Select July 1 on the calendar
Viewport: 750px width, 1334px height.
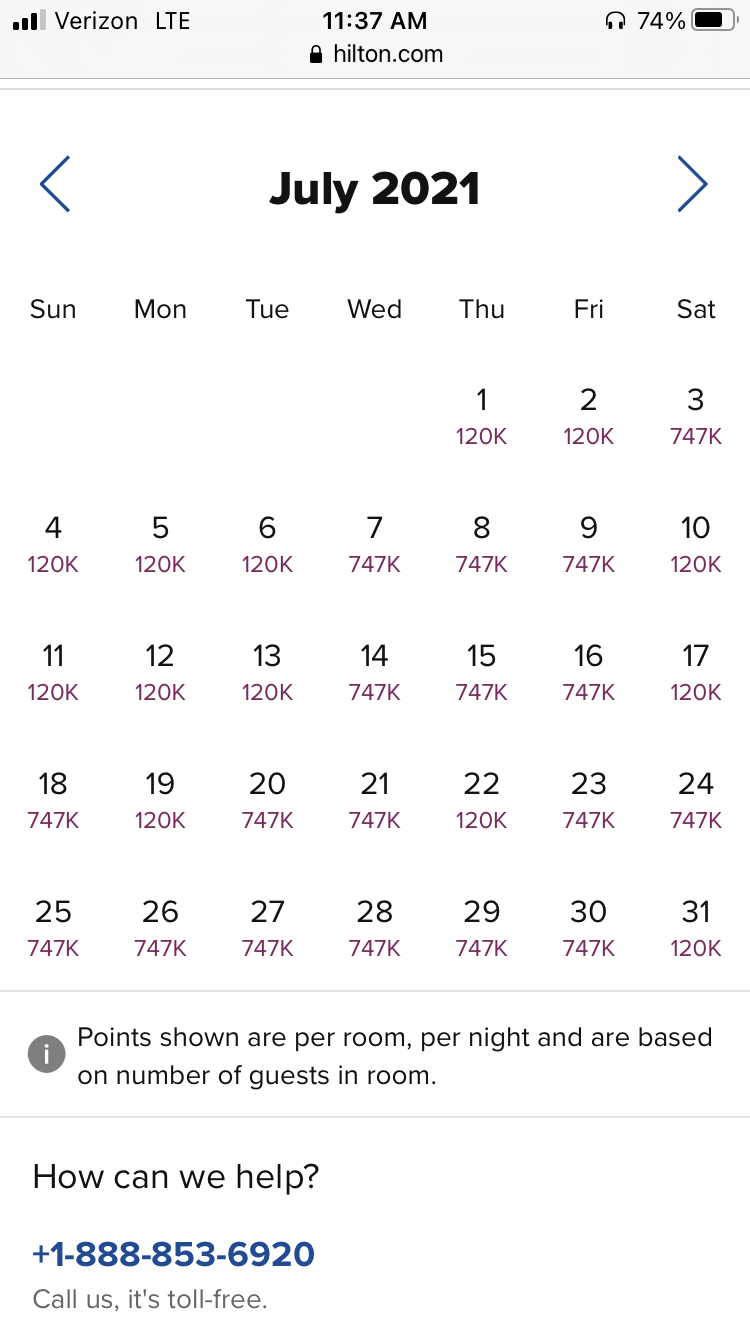(x=482, y=416)
